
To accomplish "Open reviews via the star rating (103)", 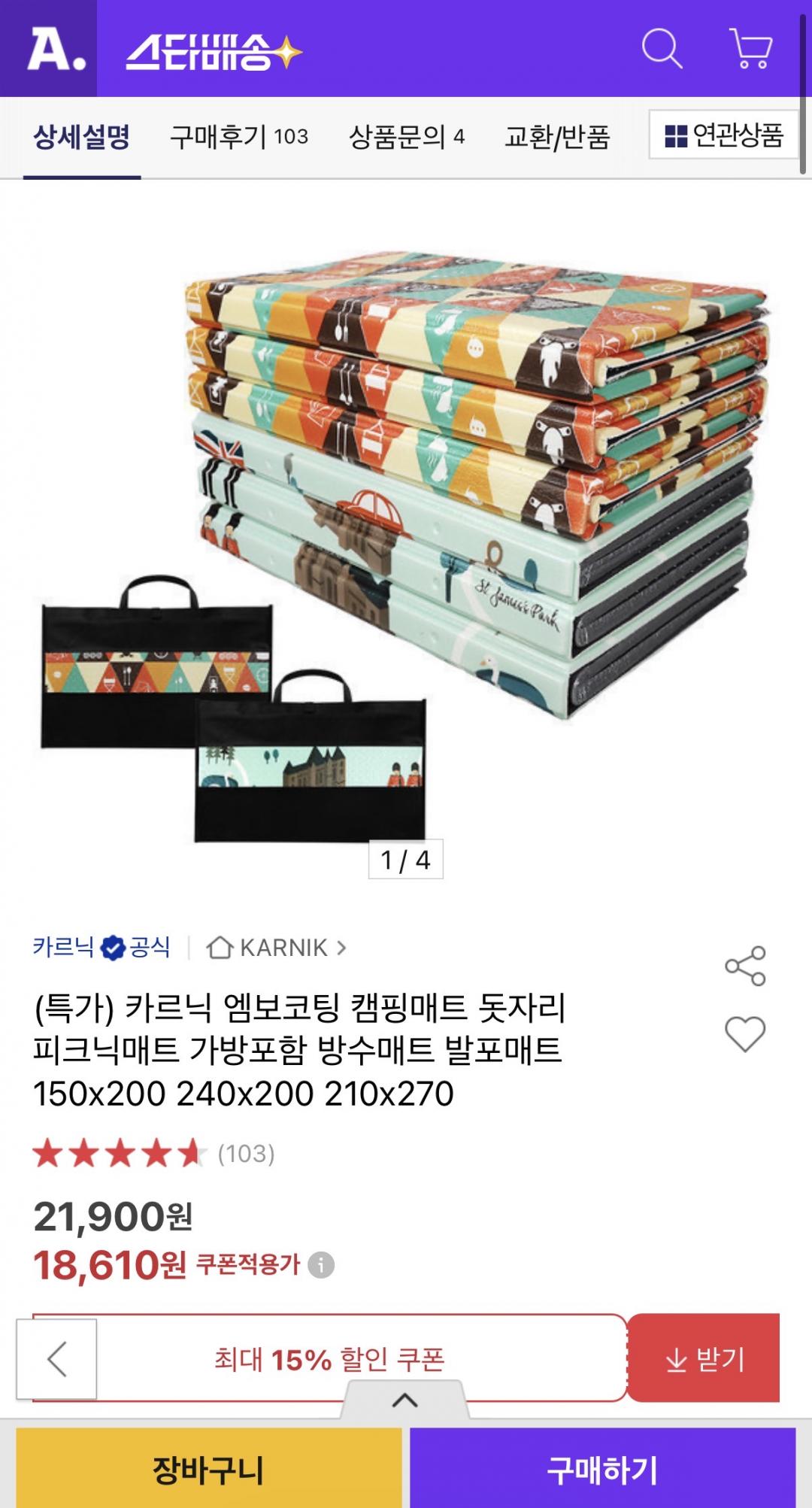I will 154,1153.
